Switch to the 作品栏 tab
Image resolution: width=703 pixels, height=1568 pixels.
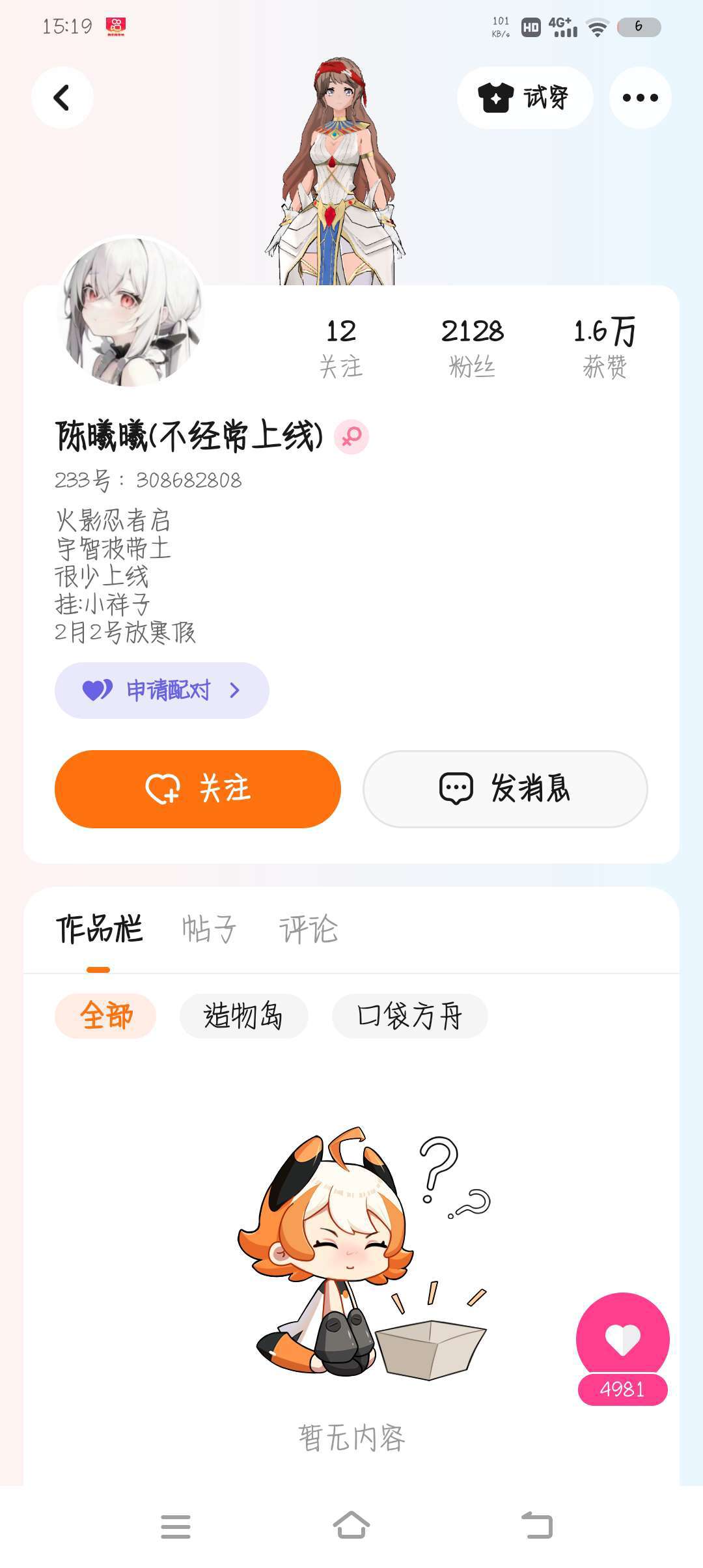tap(99, 929)
